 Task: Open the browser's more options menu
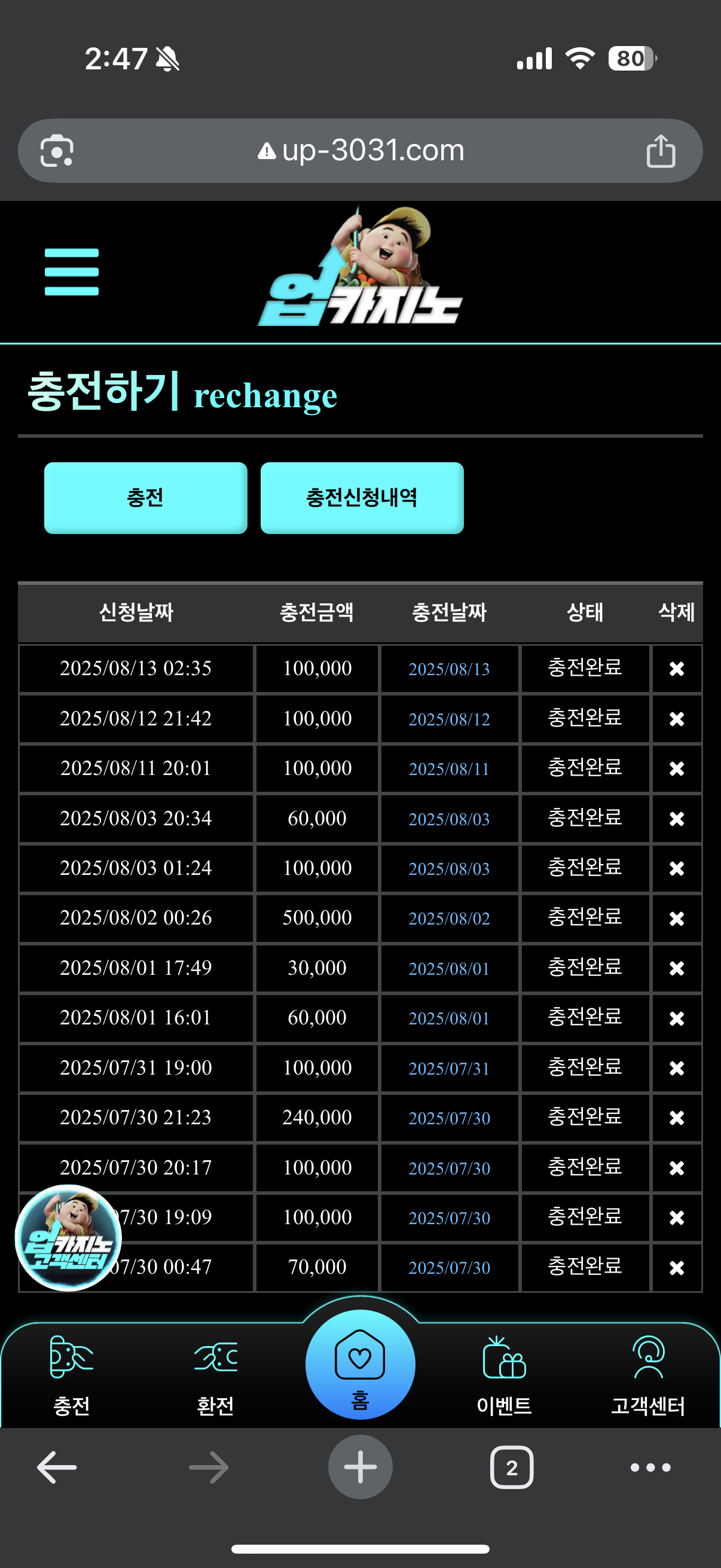pos(650,1468)
